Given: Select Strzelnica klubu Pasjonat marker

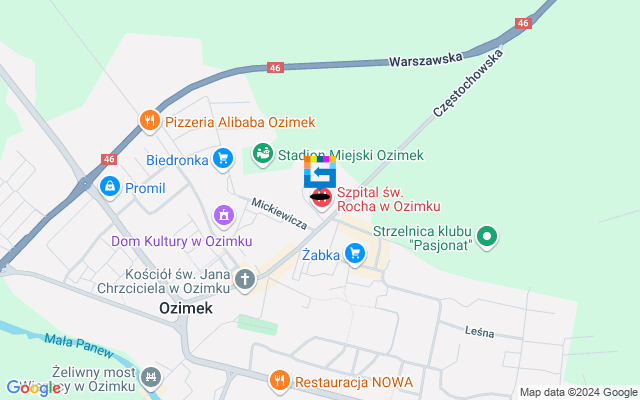Looking at the screenshot, I should 487,237.
